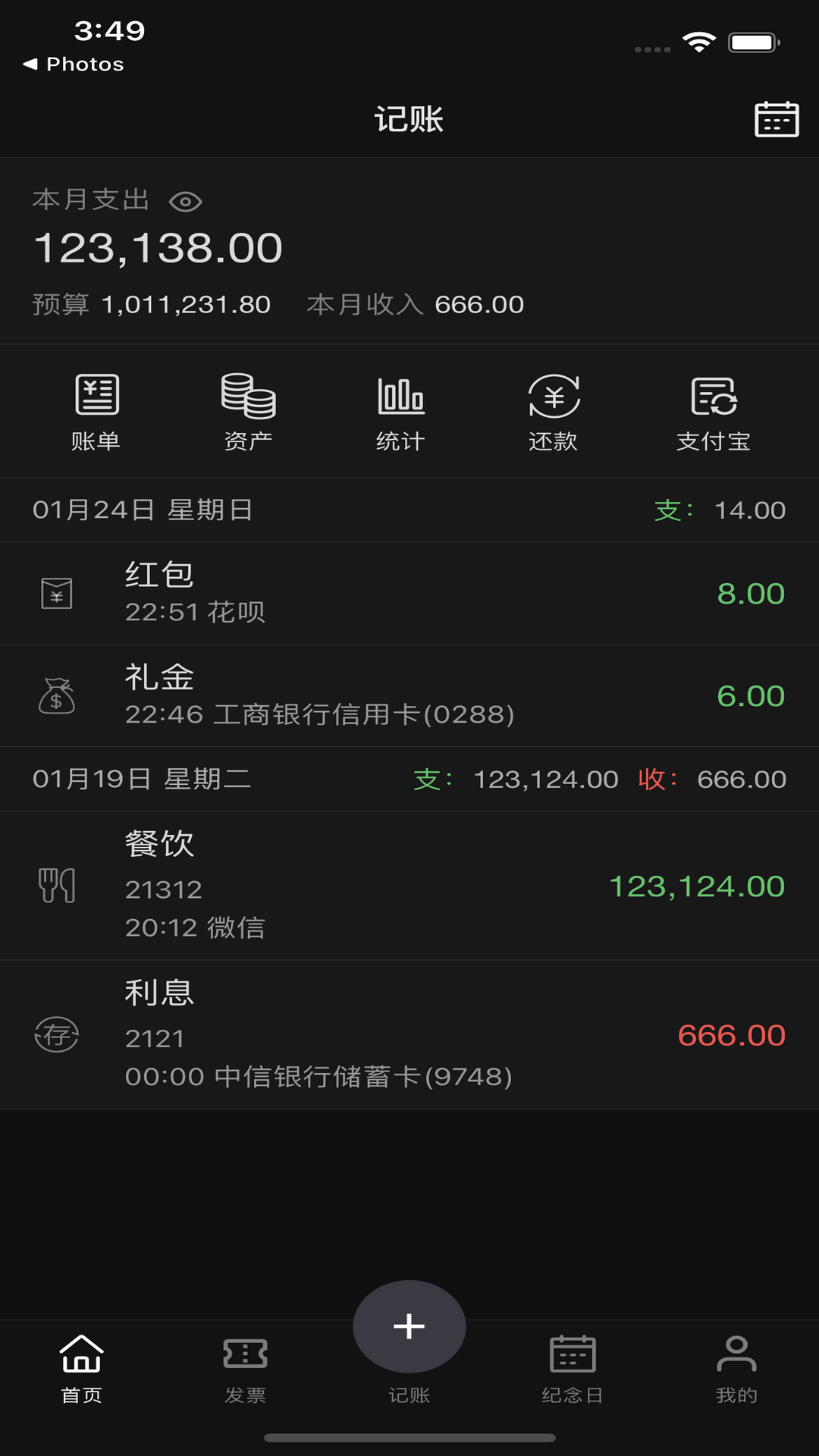The image size is (819, 1456).
Task: Open the calendar icon top right
Action: click(x=776, y=118)
